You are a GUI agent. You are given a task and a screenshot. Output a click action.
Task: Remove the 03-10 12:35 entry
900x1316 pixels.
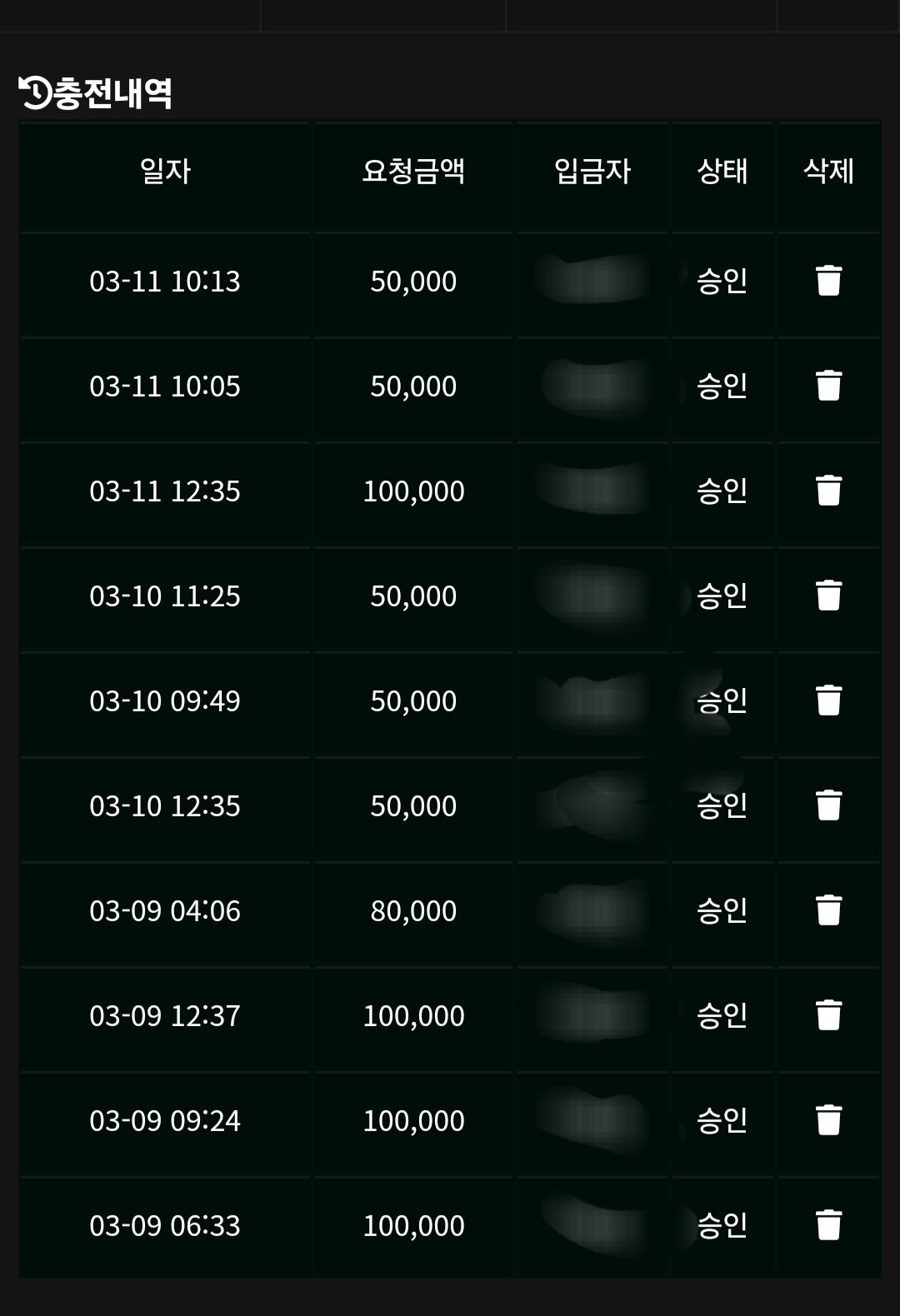pyautogui.click(x=828, y=805)
